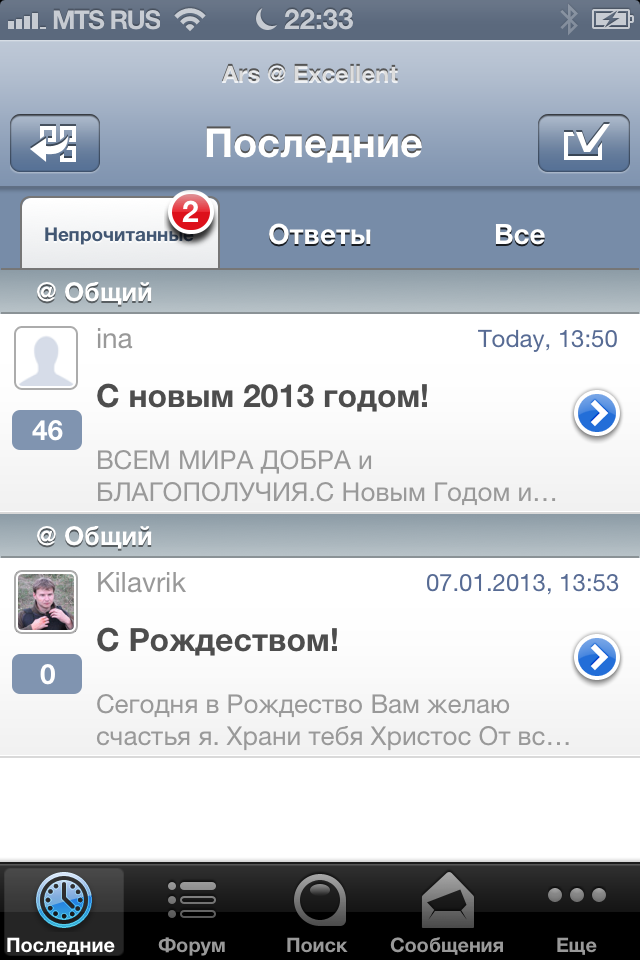Tap the arrow on С новым 2013 годом!
Viewport: 640px width, 960px height.
[597, 414]
